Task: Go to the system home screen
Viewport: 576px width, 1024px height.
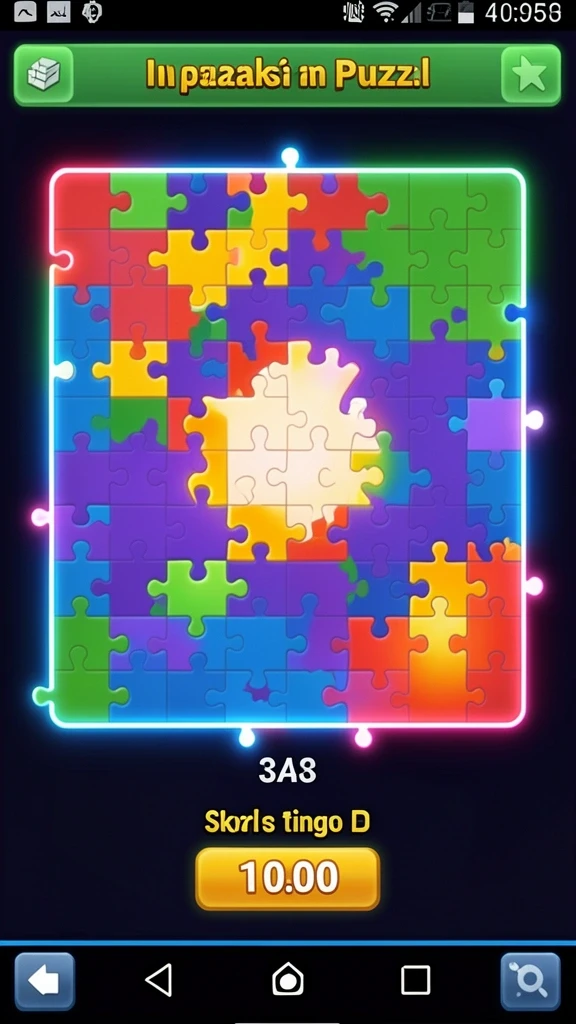Action: click(x=287, y=980)
